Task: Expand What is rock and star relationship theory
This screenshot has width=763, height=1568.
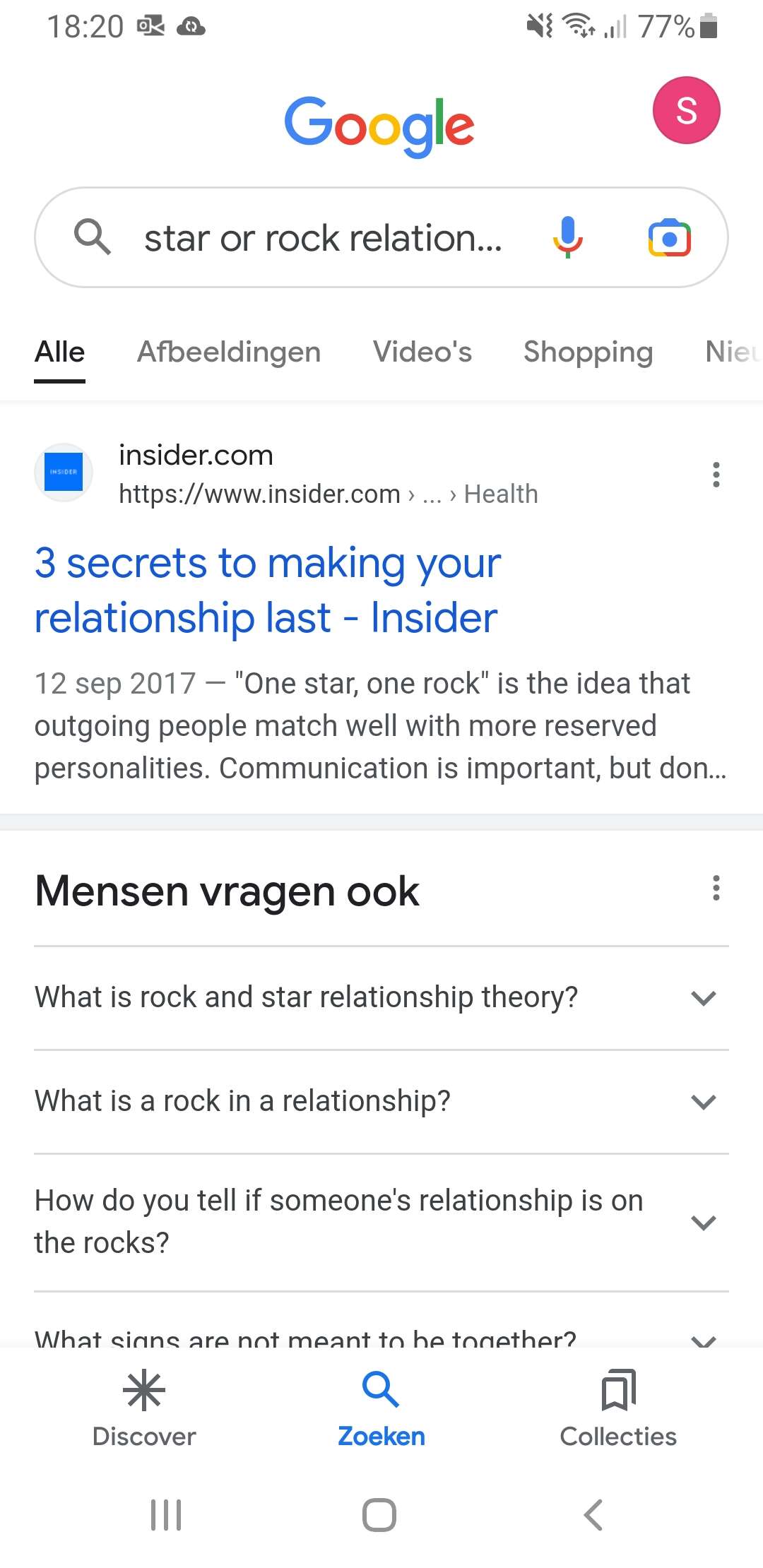Action: 381,997
